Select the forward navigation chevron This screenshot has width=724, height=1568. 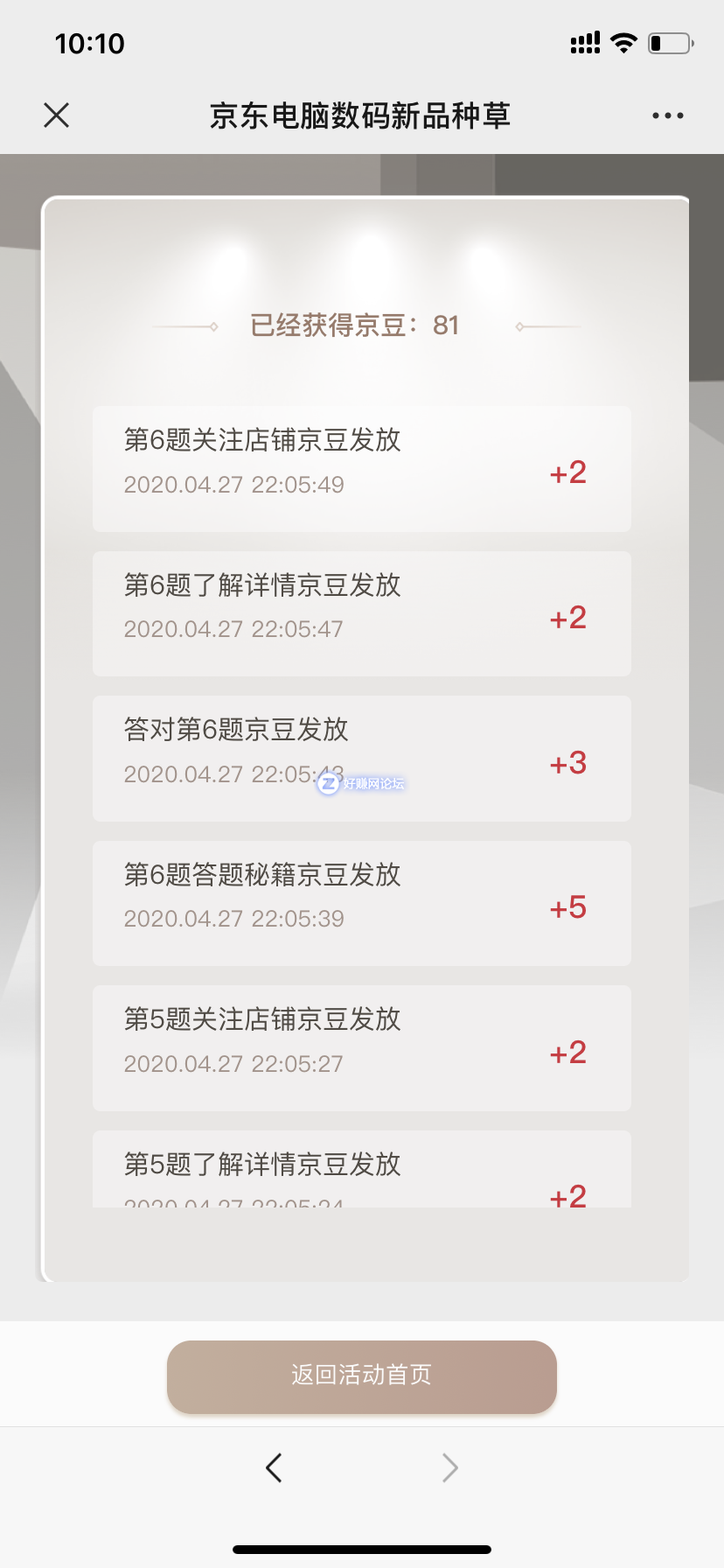[x=449, y=1467]
